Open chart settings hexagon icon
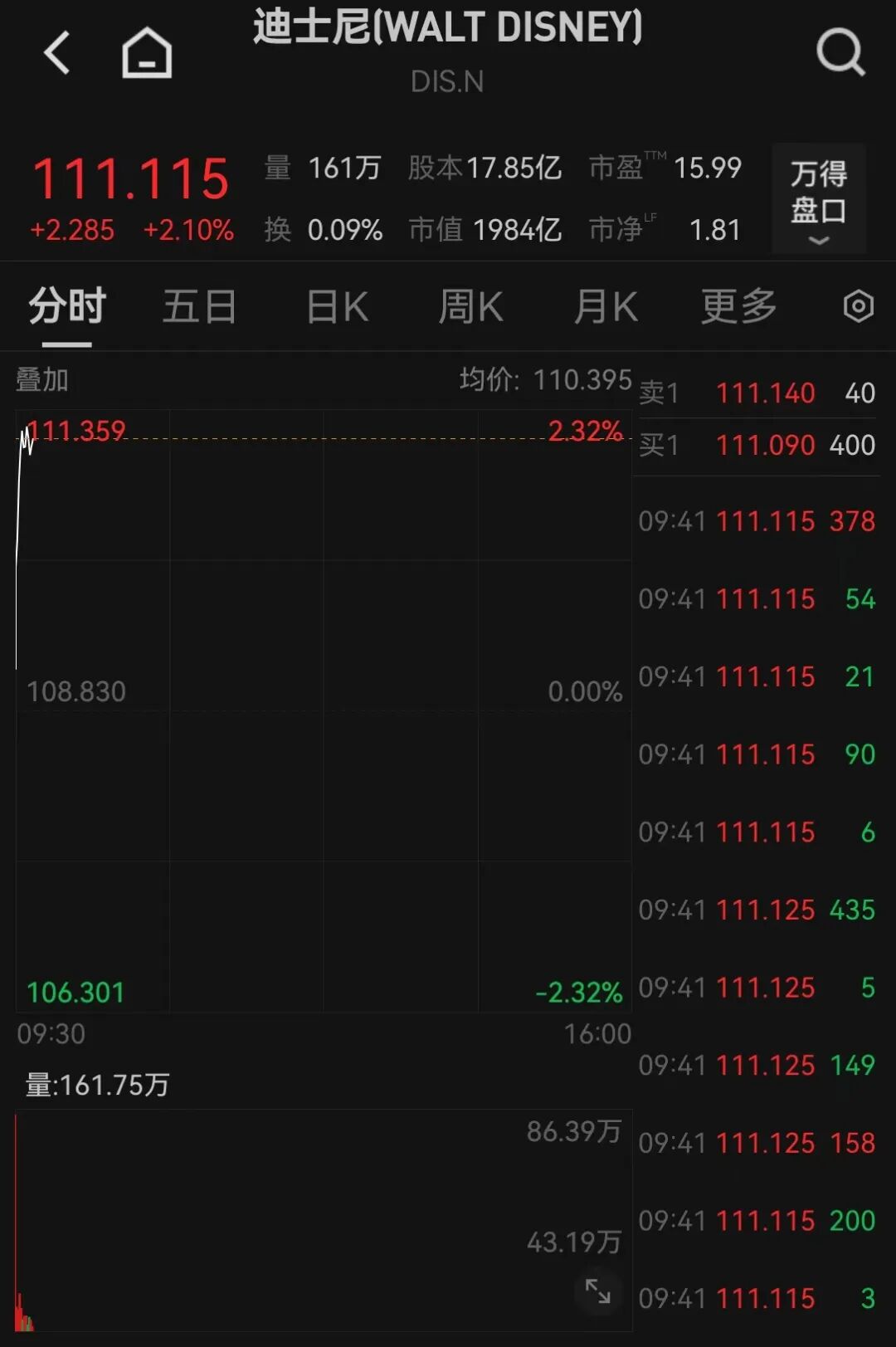 coord(858,307)
